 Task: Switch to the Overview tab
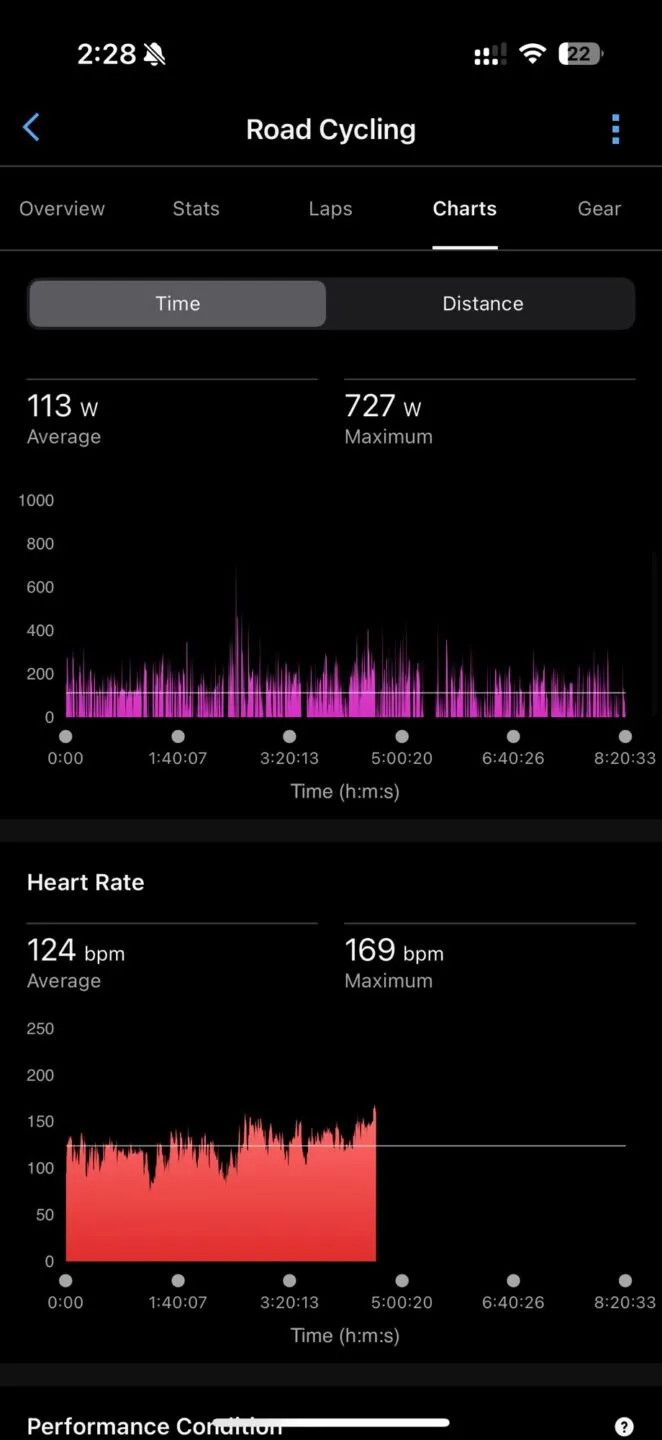pyautogui.click(x=62, y=209)
